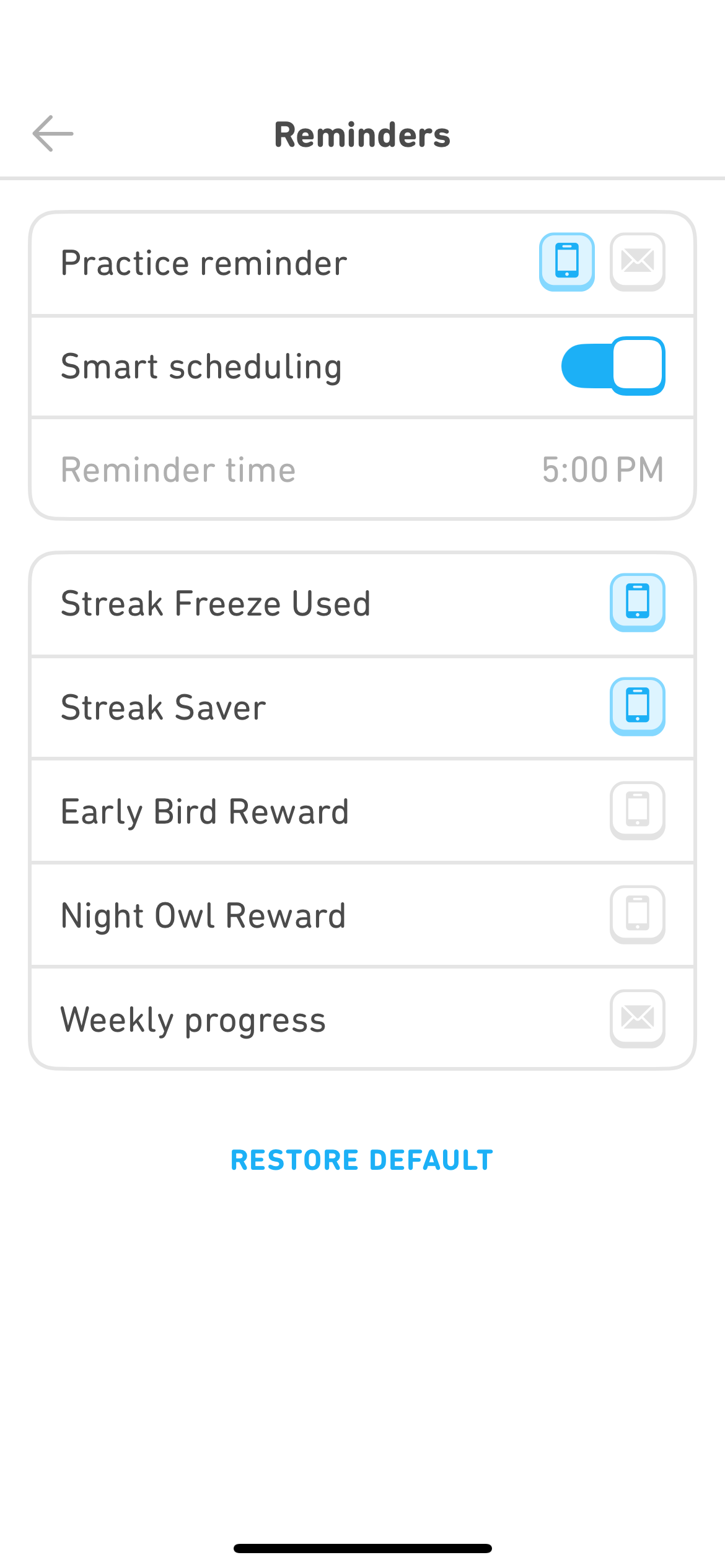725x1568 pixels.
Task: Click the back arrow to leave Reminders
Action: 52,133
